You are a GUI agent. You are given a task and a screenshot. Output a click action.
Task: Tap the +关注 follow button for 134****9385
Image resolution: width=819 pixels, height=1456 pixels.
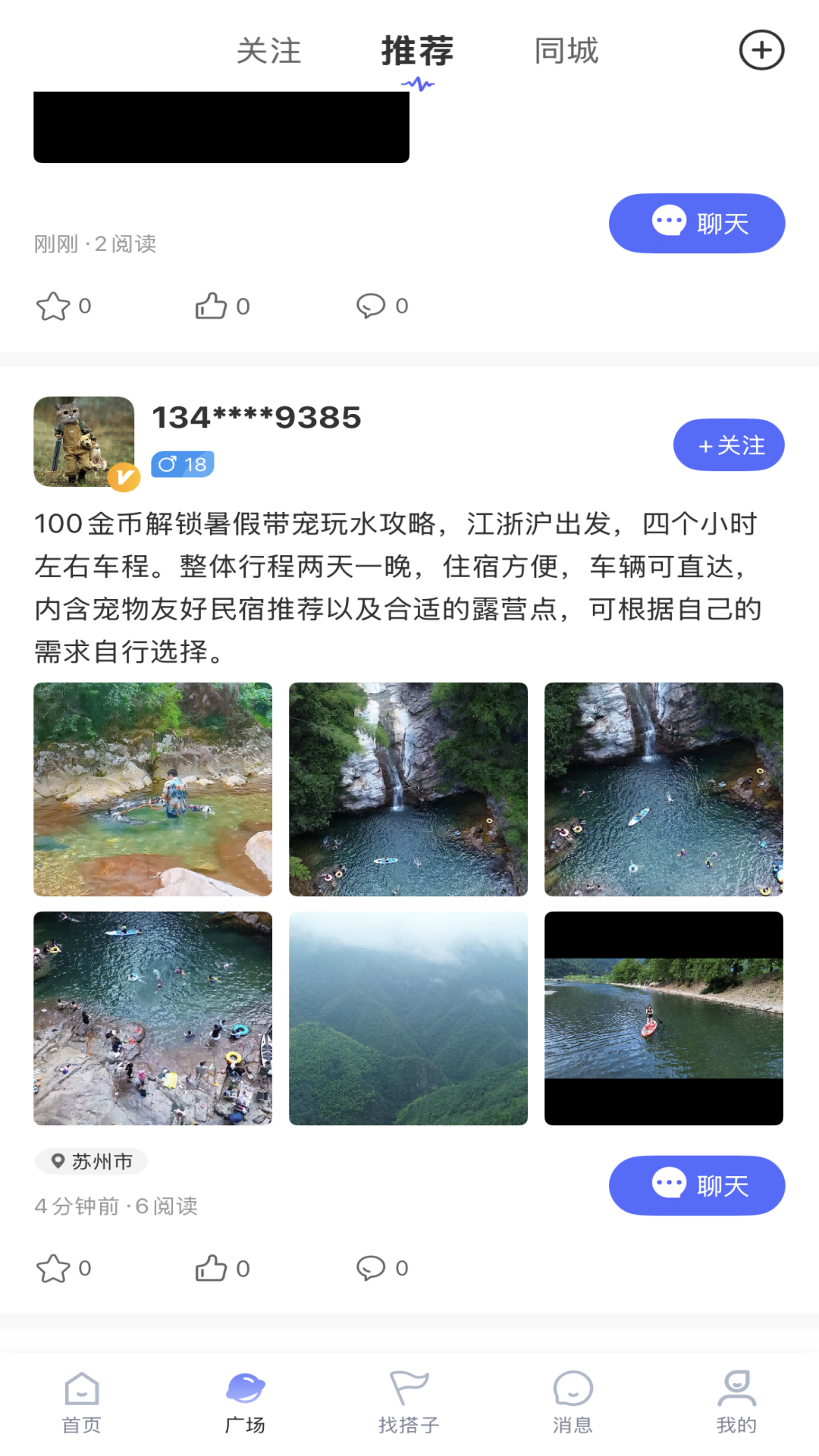pyautogui.click(x=728, y=445)
